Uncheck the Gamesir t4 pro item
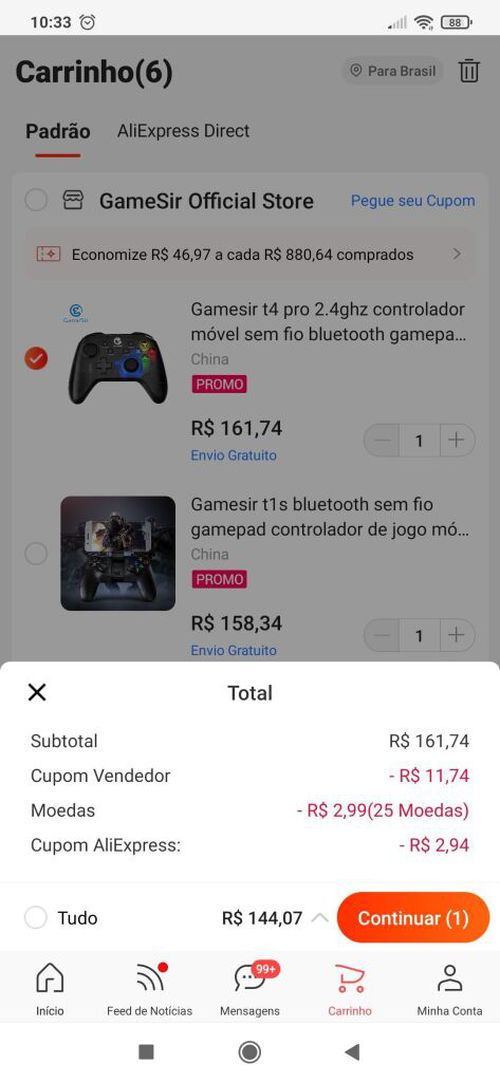Screen dimensions: 500x1082 coord(36,358)
